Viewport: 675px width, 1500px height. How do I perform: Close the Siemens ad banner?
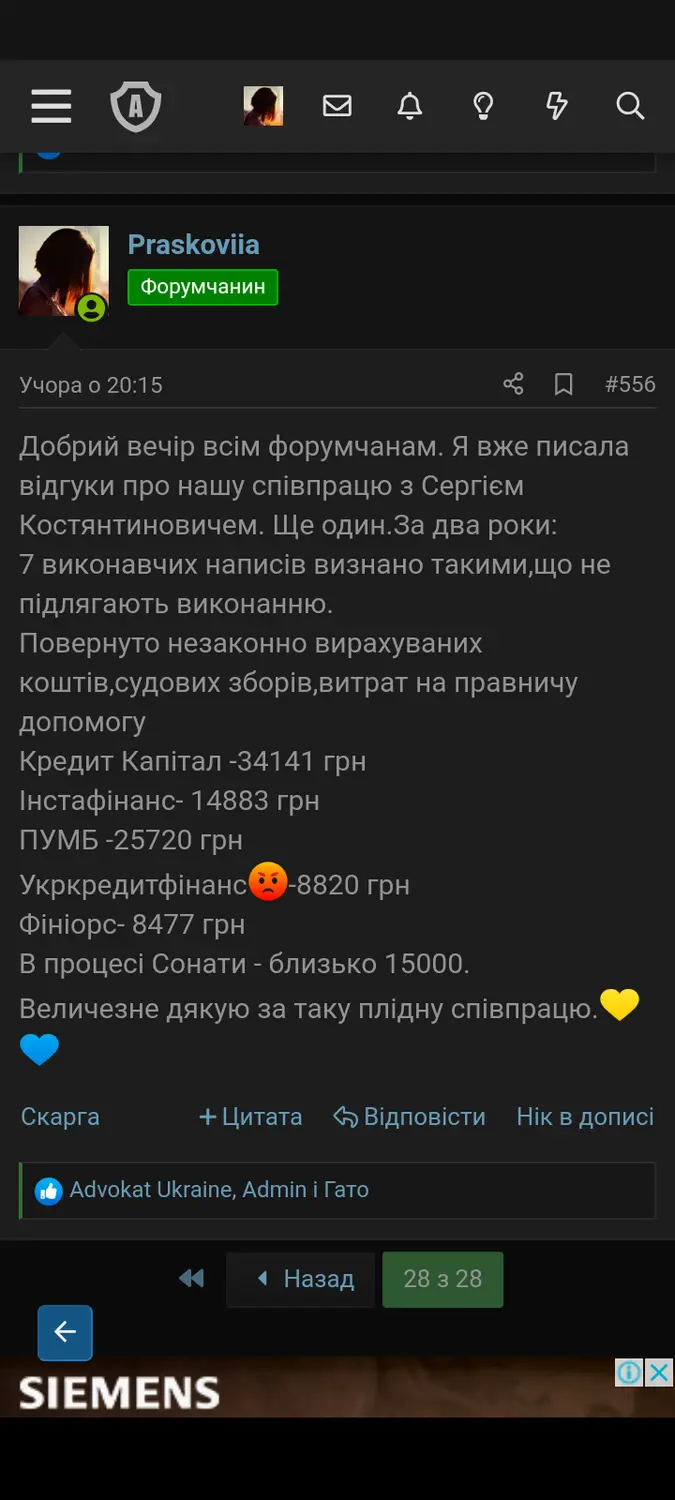tap(659, 1372)
